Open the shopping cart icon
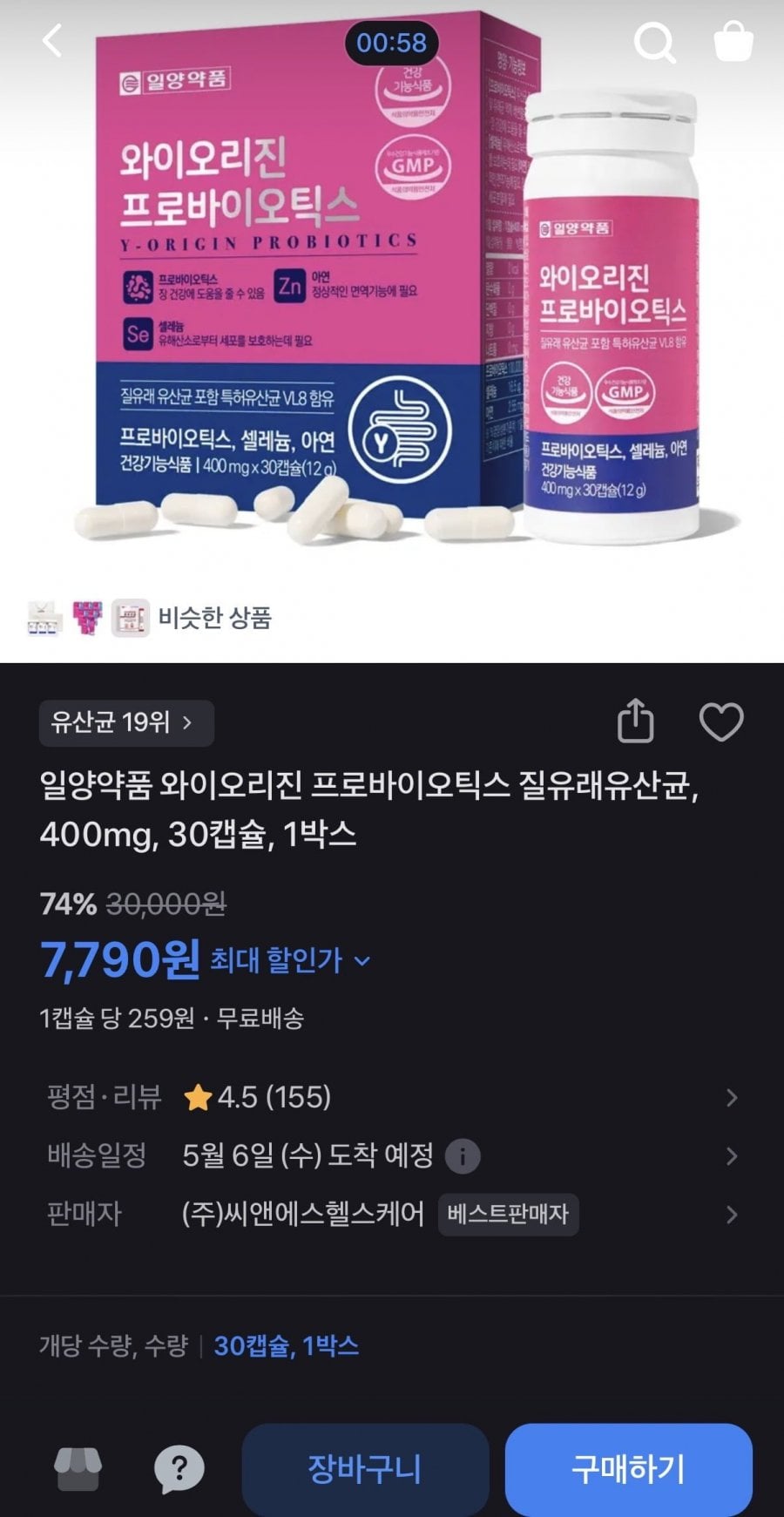Screen dimensions: 784x1517 click(733, 41)
